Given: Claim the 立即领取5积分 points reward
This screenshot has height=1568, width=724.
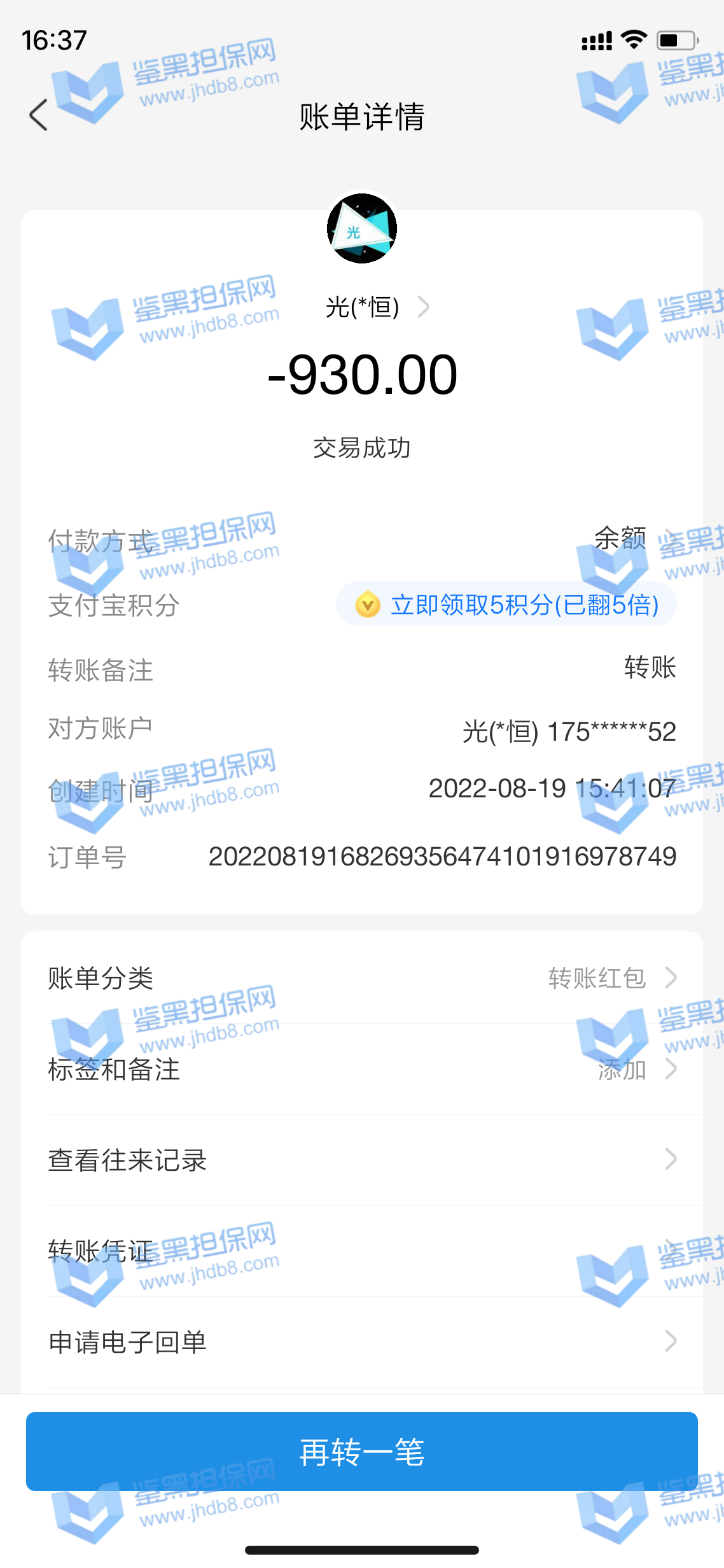Looking at the screenshot, I should pos(506,604).
